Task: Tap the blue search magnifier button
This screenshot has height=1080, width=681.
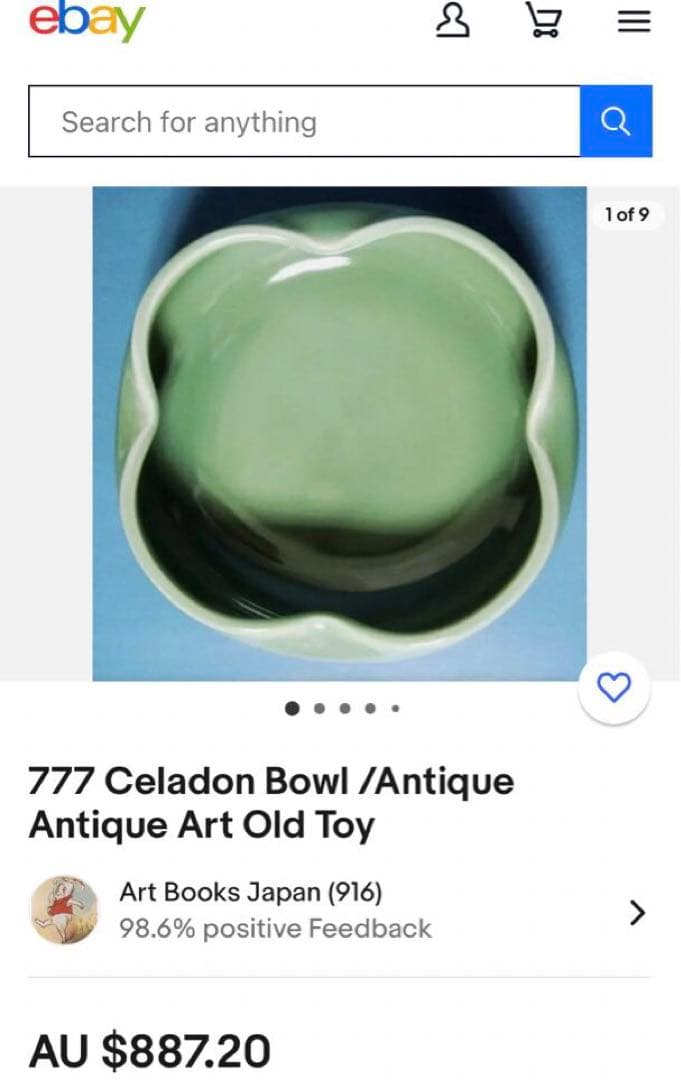Action: coord(616,122)
